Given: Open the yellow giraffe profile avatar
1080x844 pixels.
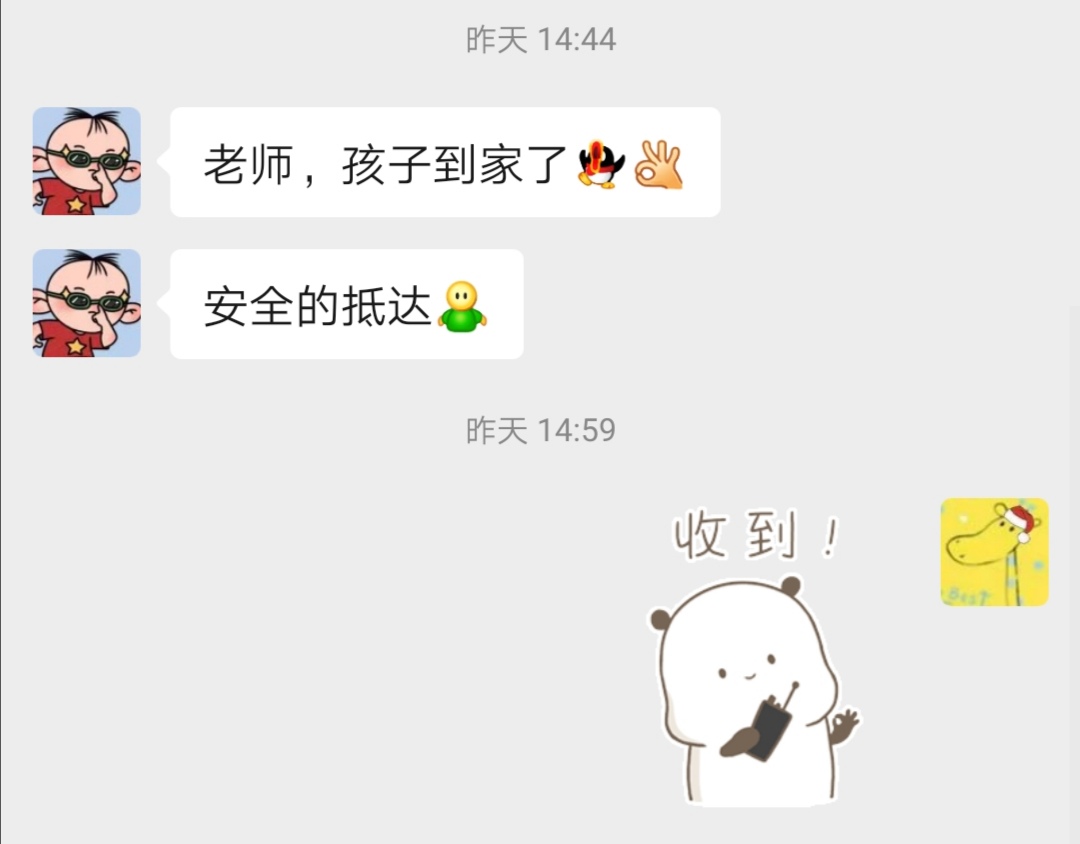Looking at the screenshot, I should click(x=994, y=552).
